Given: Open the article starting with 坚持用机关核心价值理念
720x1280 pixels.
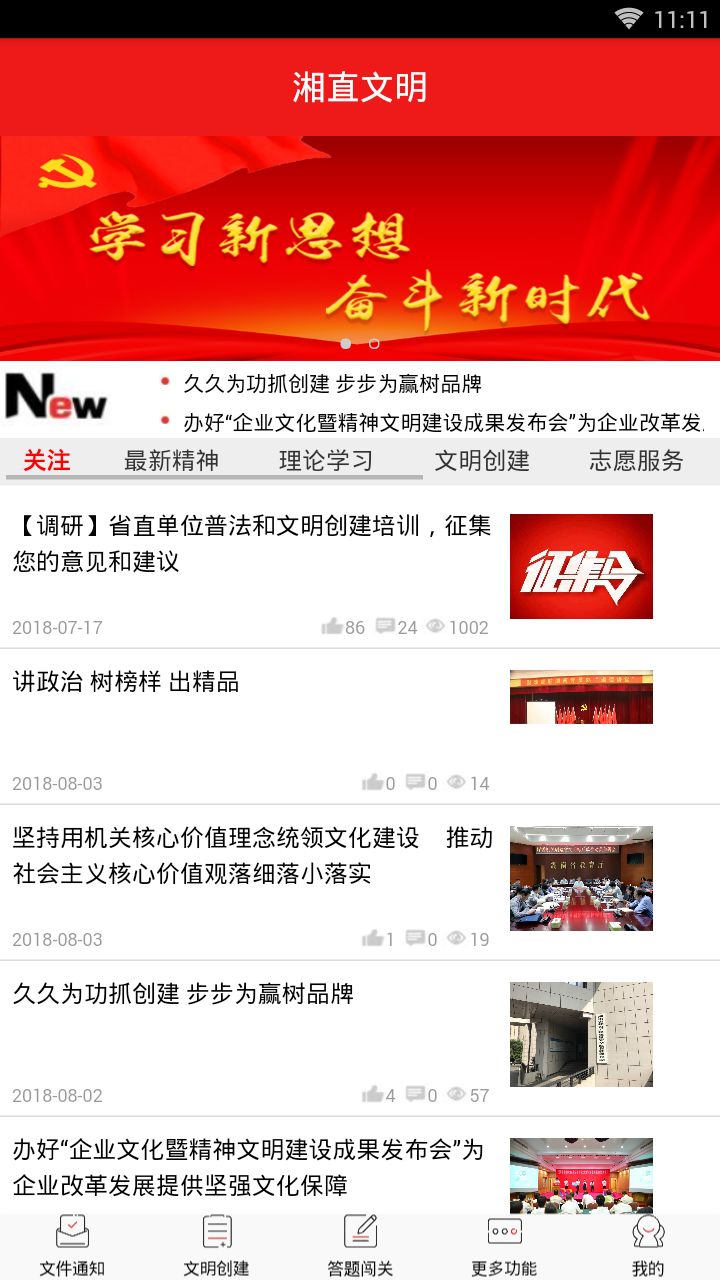Looking at the screenshot, I should pos(252,856).
